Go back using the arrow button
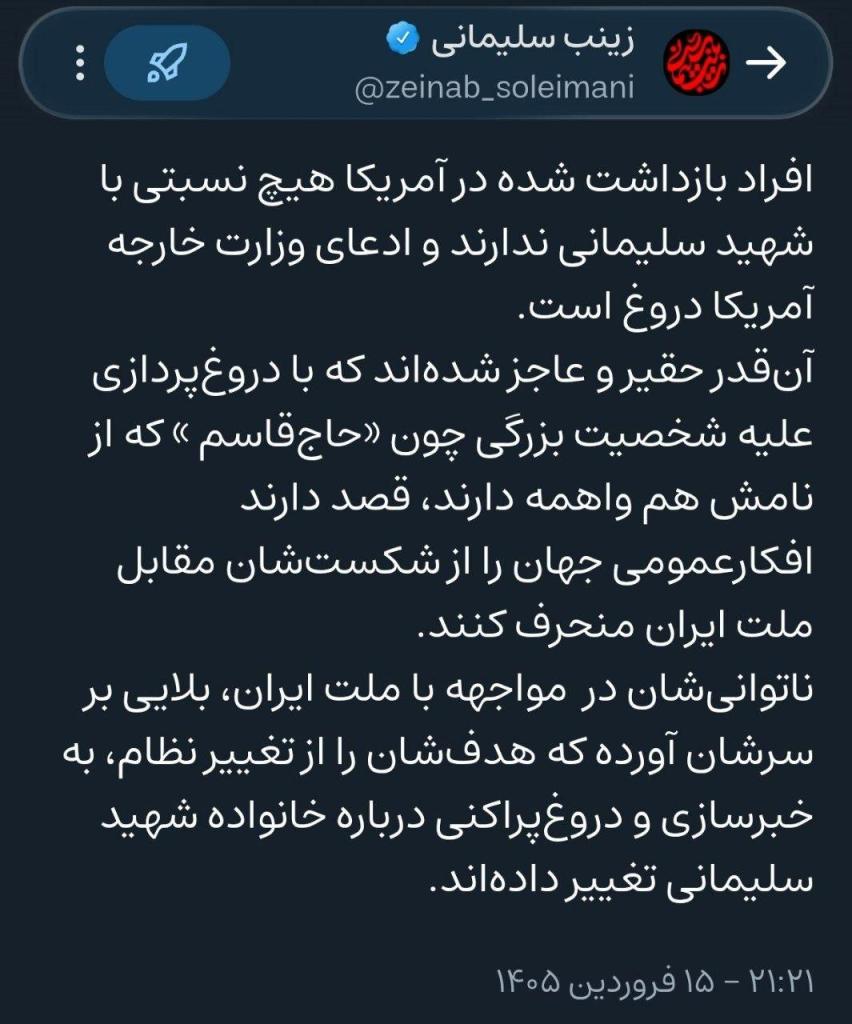Image resolution: width=852 pixels, height=1024 pixels. tap(768, 64)
